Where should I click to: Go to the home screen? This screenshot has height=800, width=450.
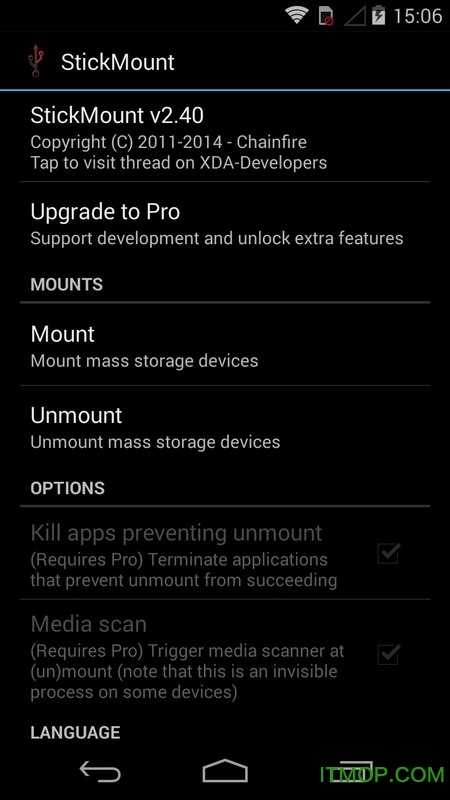[225, 771]
